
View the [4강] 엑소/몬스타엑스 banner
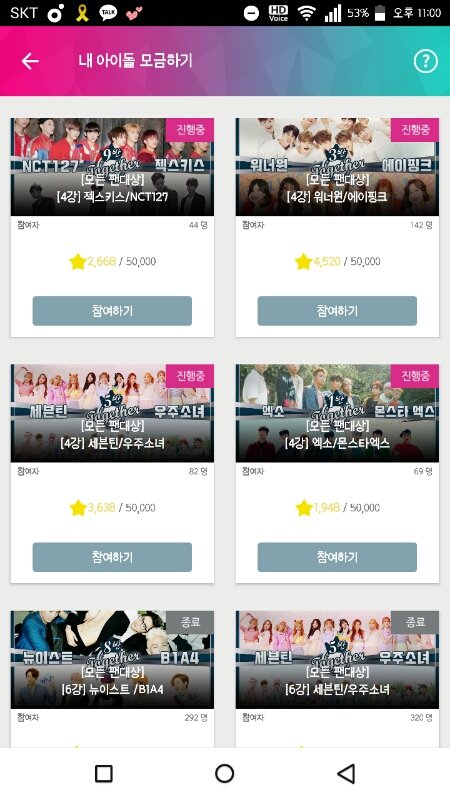337,413
